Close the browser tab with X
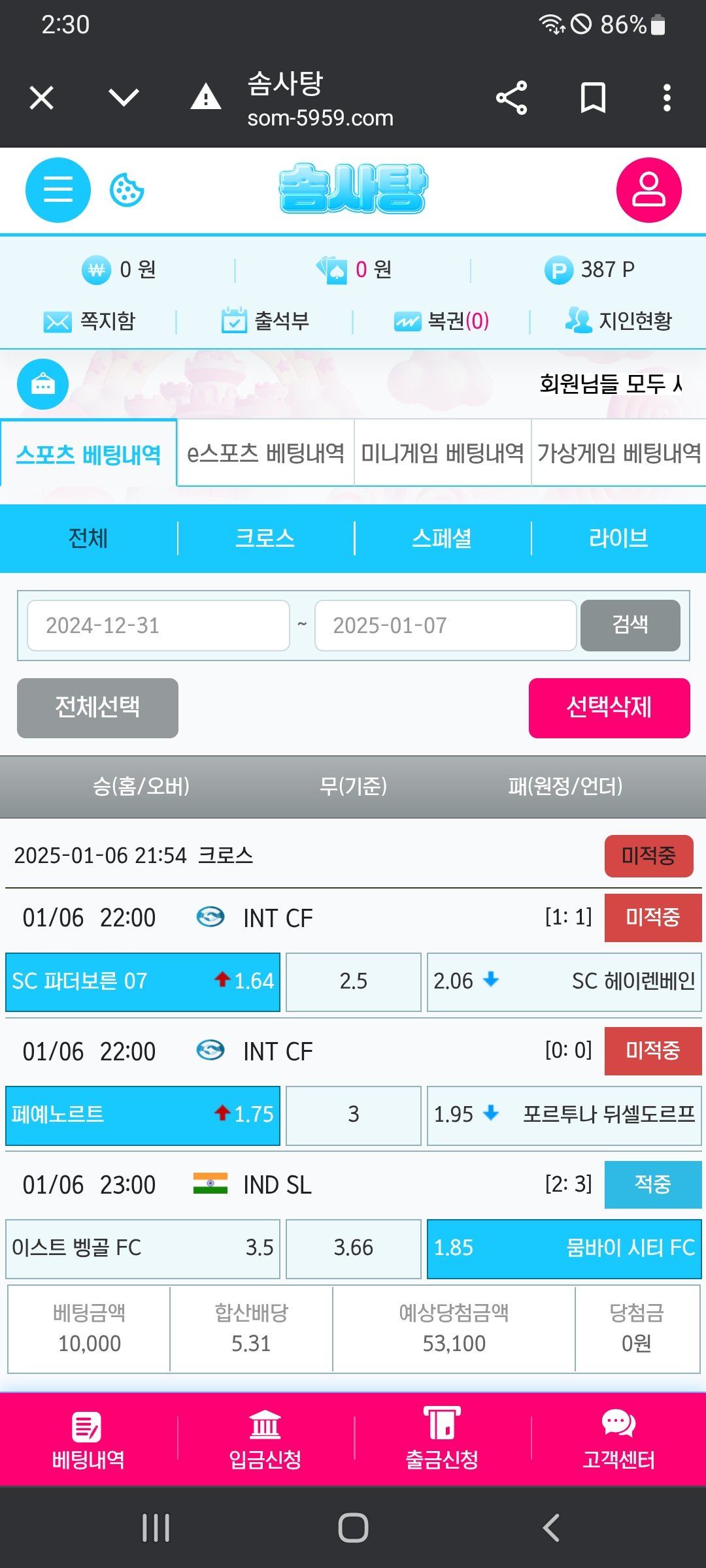Viewport: 706px width, 1568px height. 42,98
